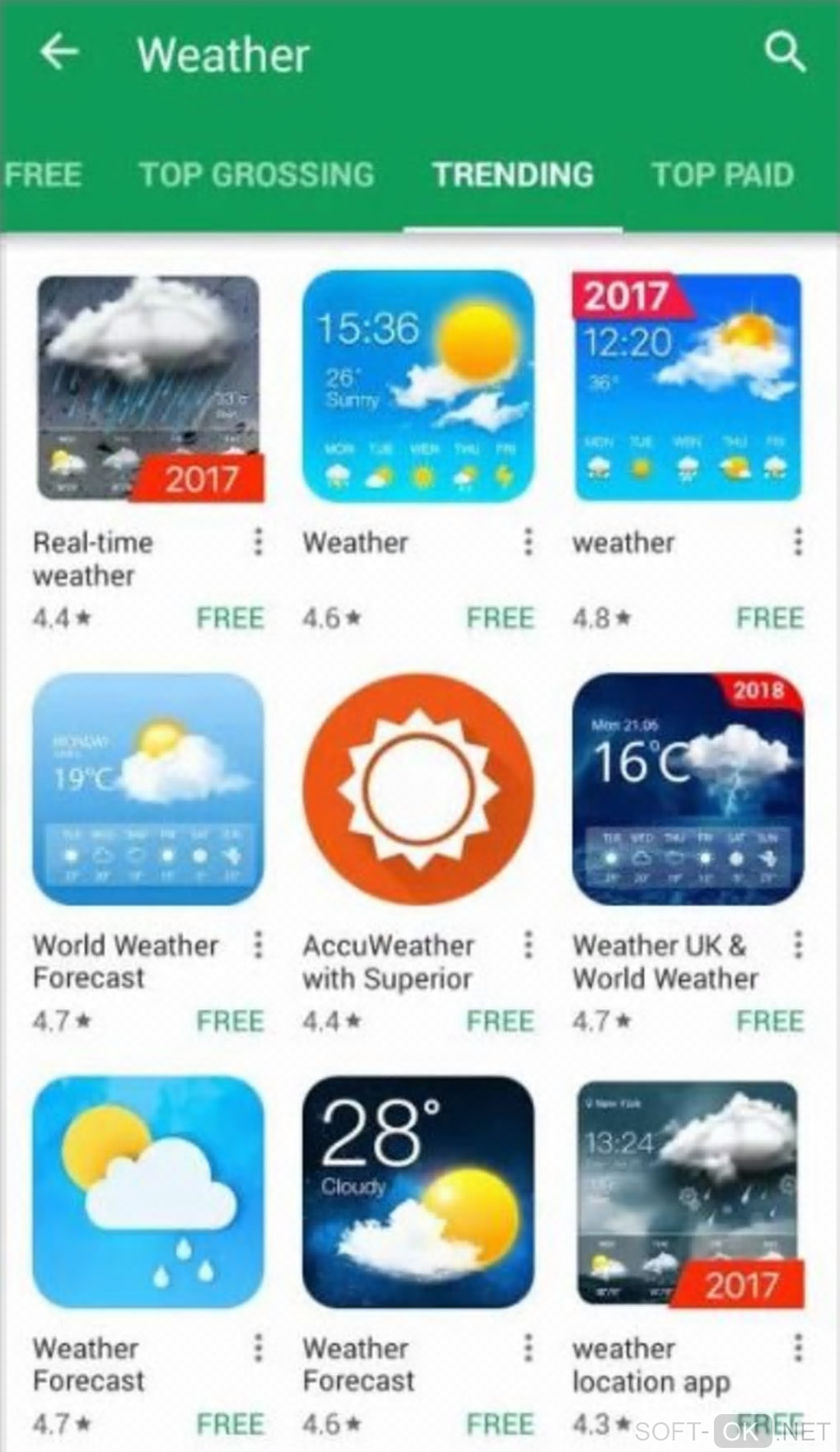The image size is (840, 1452).
Task: Open the Real-time weather app card
Action: click(x=148, y=389)
